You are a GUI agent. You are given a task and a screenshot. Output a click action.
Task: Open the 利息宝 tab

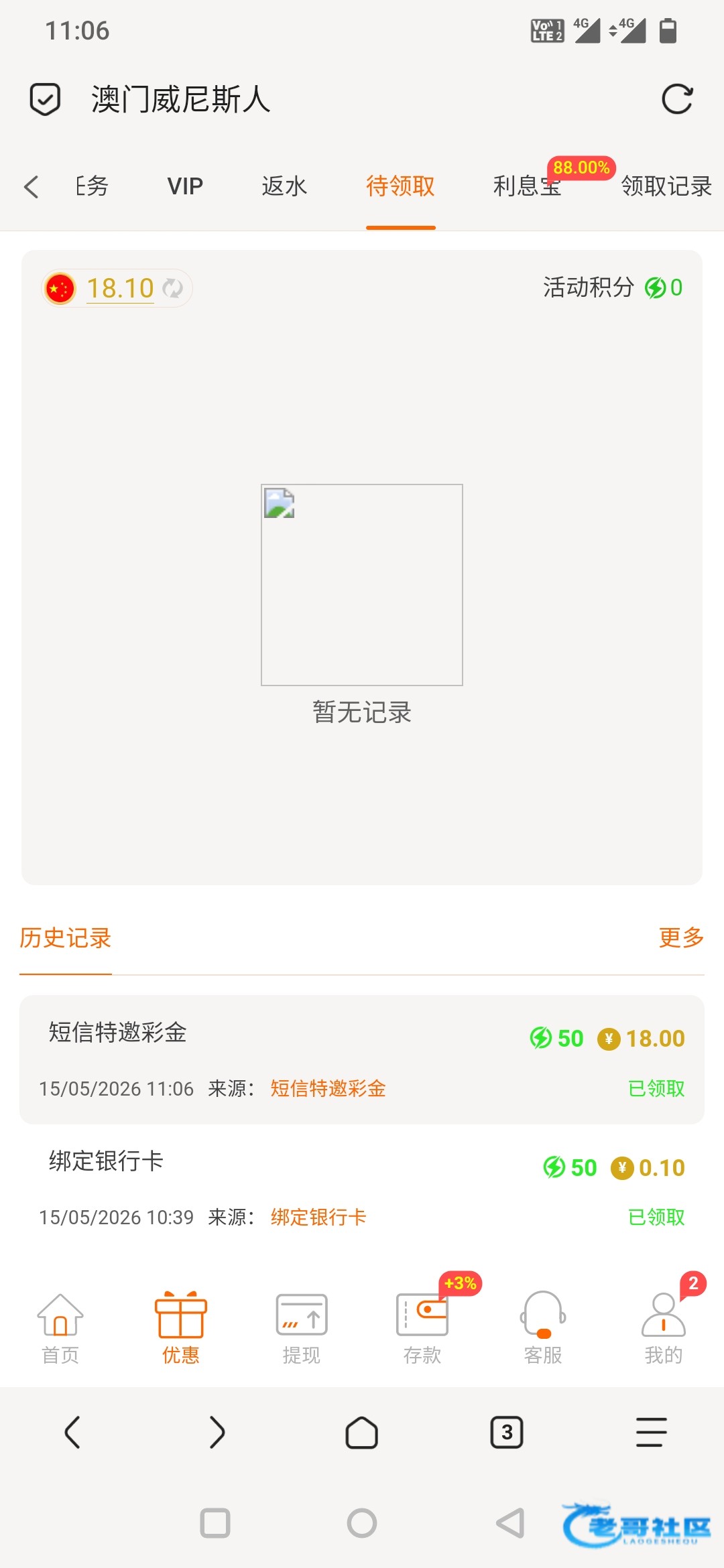[527, 186]
